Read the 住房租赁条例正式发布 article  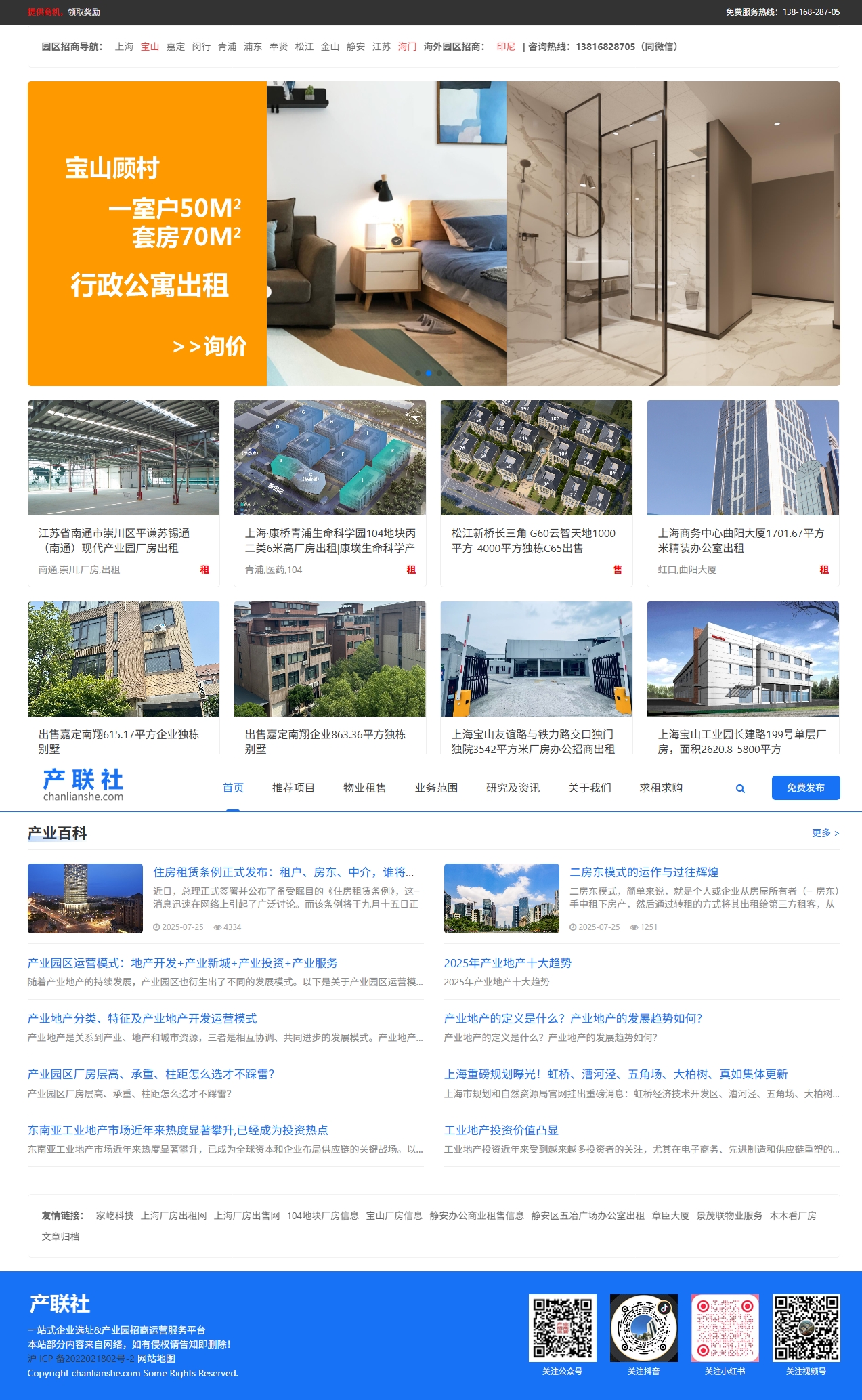coord(283,872)
